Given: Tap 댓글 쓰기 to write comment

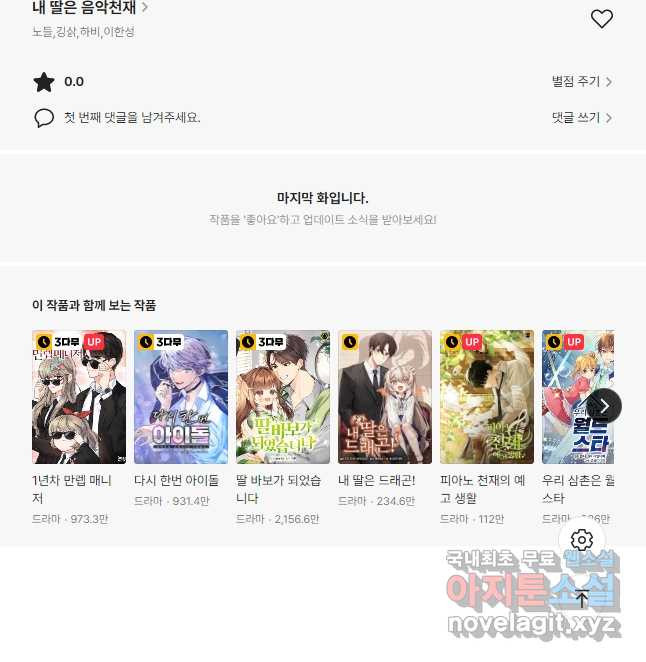Looking at the screenshot, I should [582, 117].
